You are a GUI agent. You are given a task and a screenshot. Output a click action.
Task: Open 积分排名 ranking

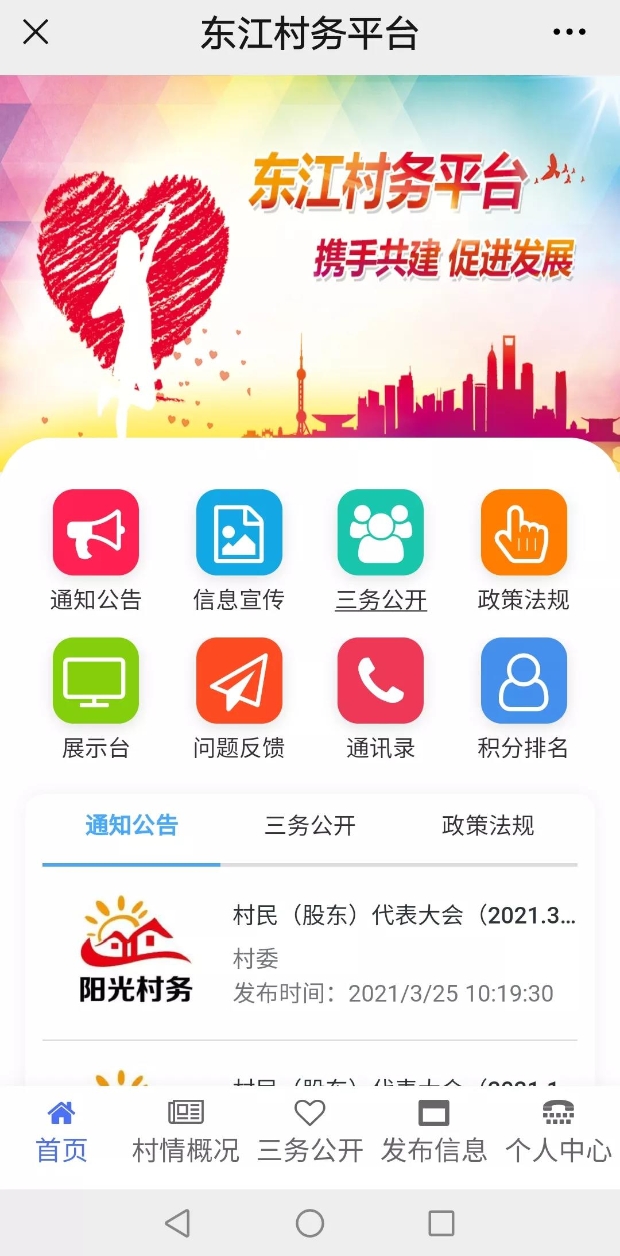[524, 699]
